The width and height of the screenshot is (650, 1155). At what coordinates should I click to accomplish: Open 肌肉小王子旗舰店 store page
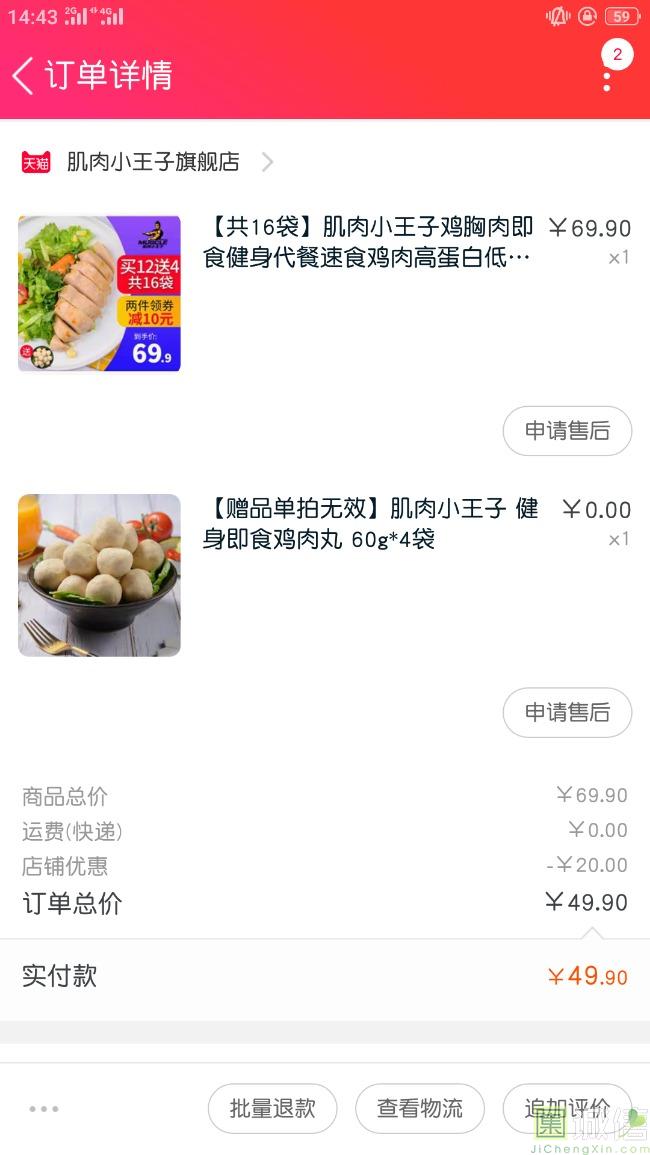coord(152,162)
